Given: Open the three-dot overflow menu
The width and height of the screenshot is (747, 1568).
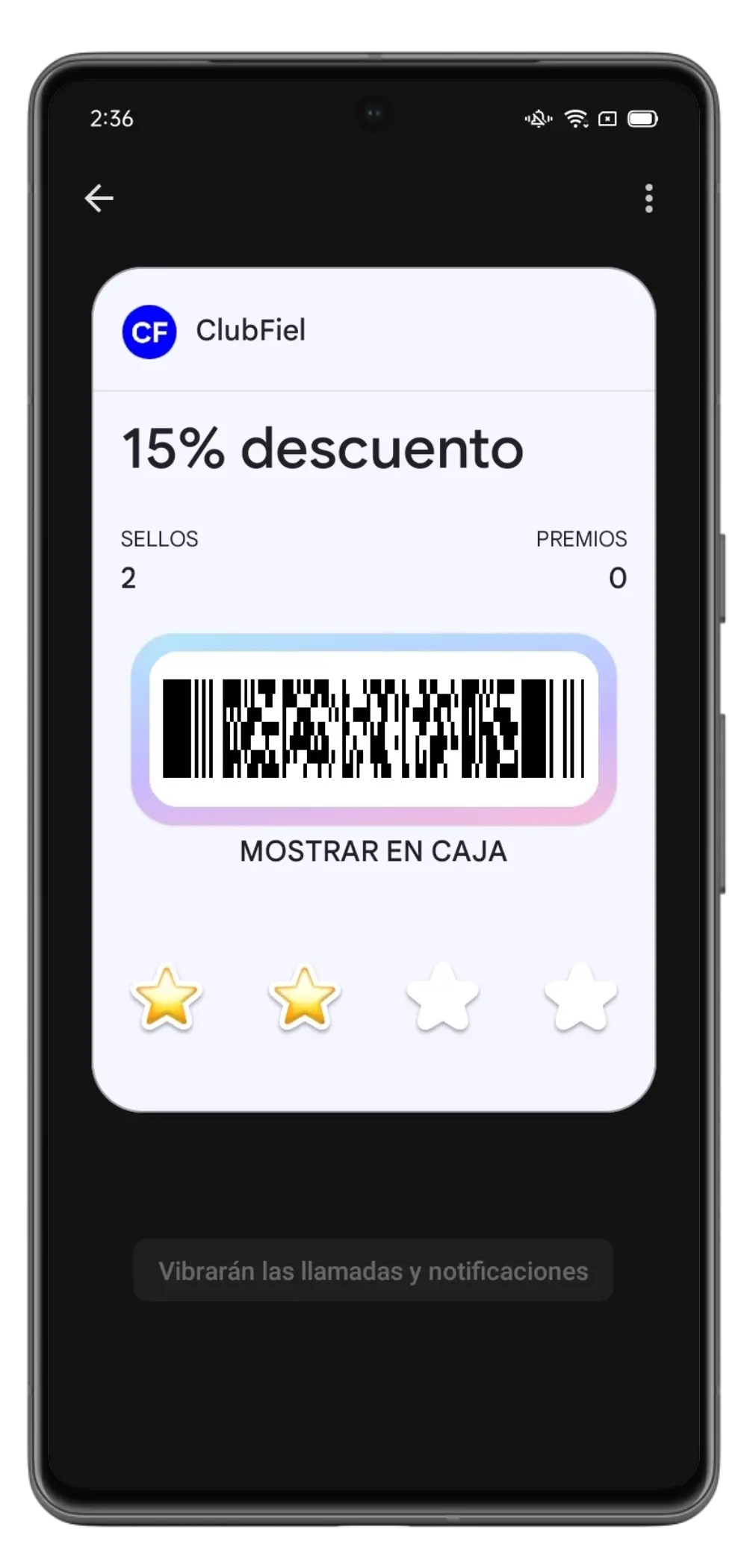Looking at the screenshot, I should click(x=650, y=198).
